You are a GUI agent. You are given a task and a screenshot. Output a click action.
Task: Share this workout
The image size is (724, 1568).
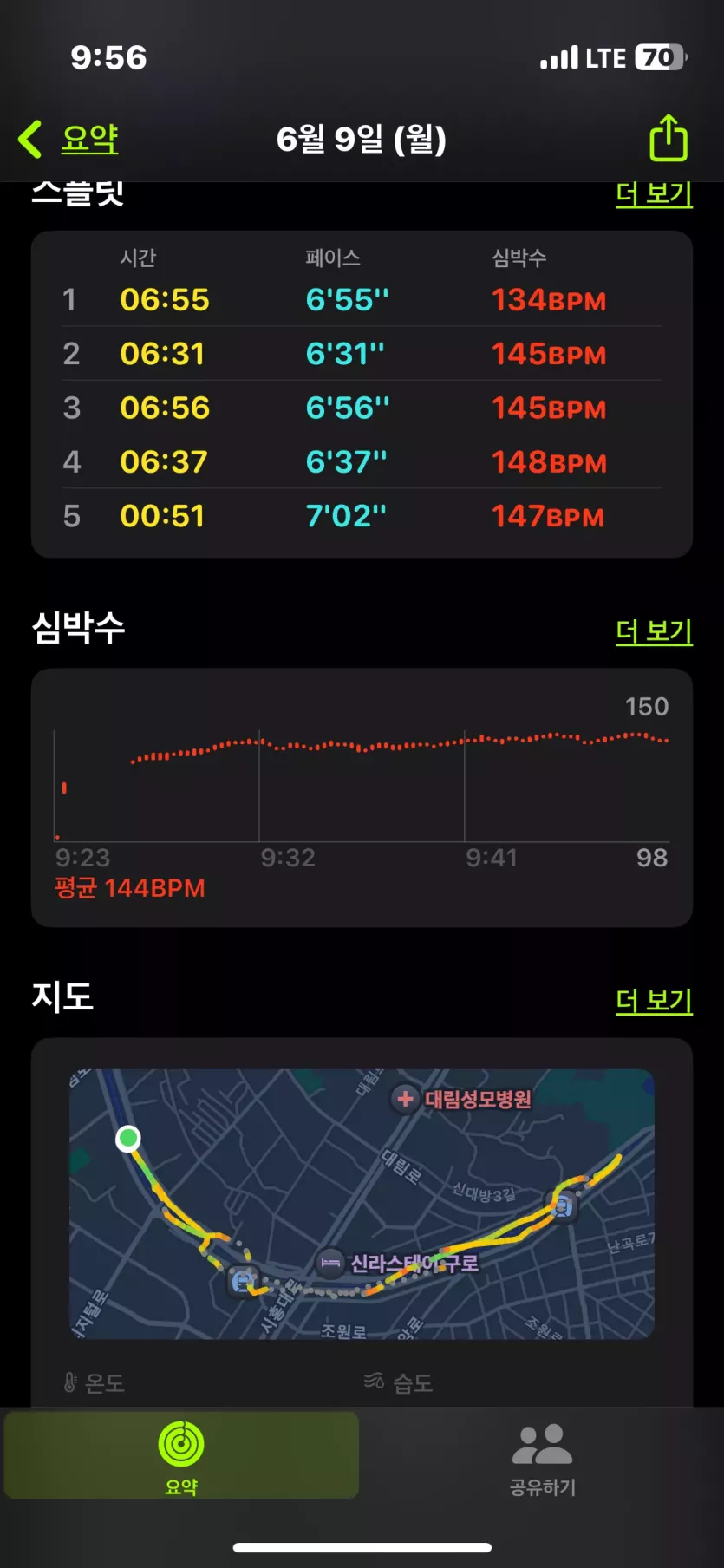coord(668,139)
